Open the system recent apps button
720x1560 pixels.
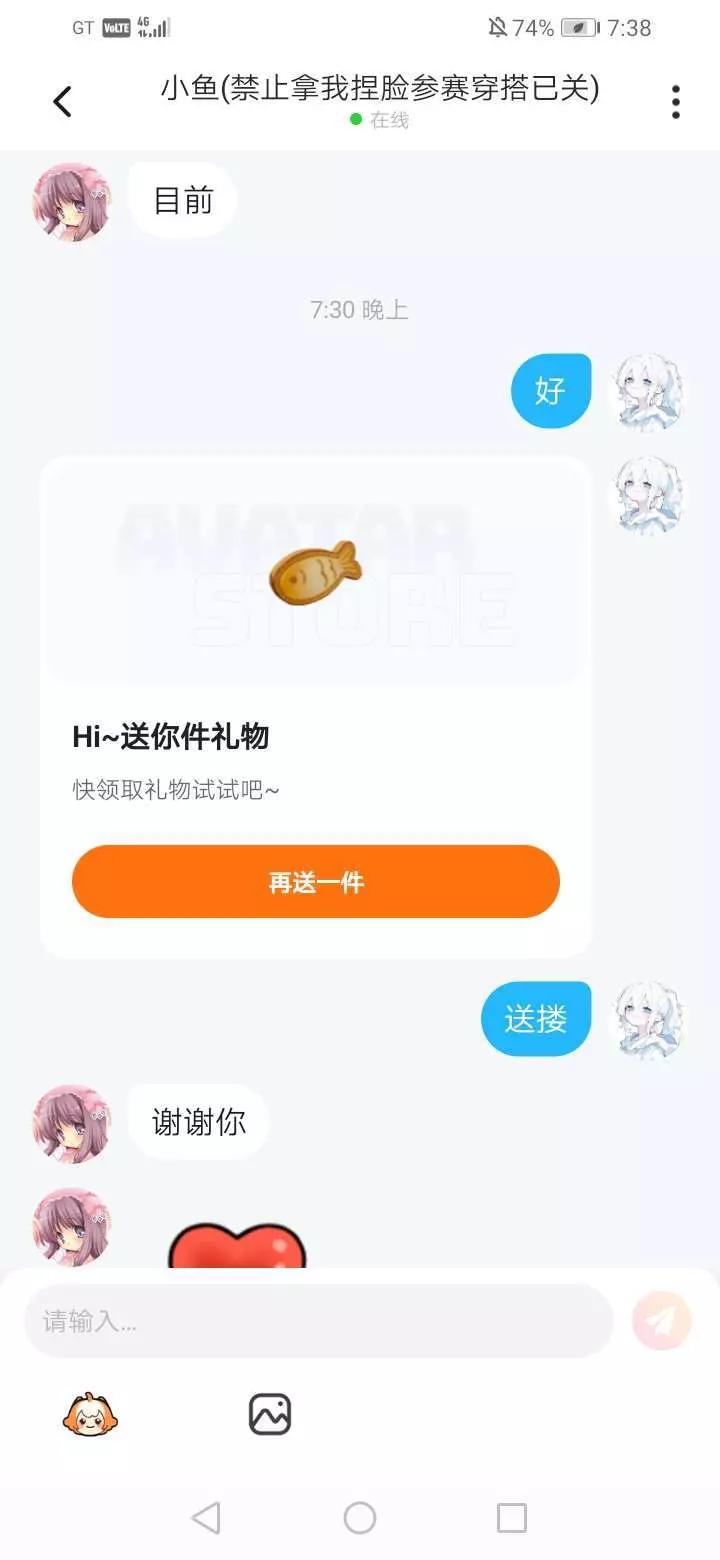(x=512, y=1518)
